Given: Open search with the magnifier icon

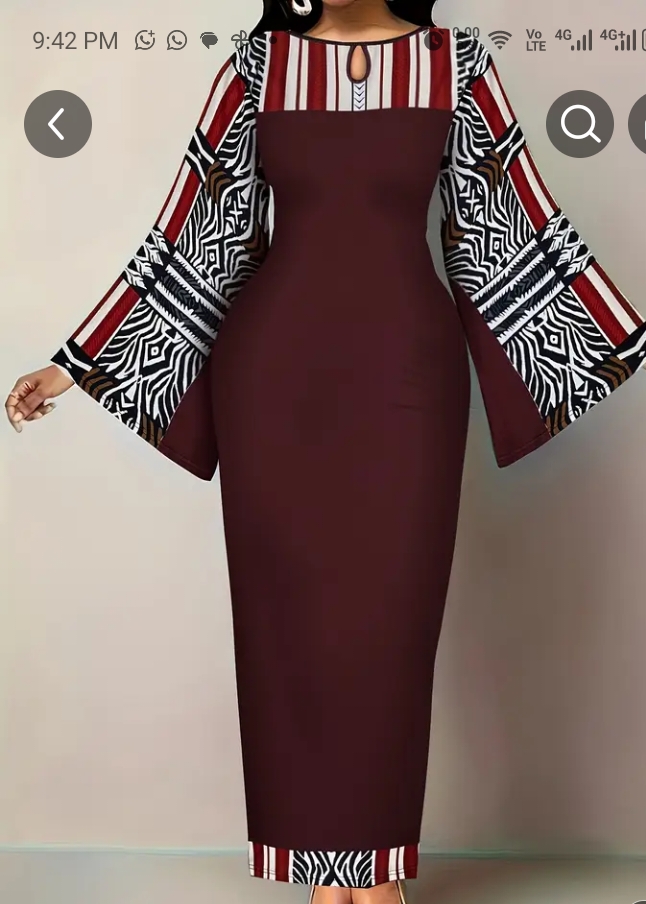Looking at the screenshot, I should [580, 124].
